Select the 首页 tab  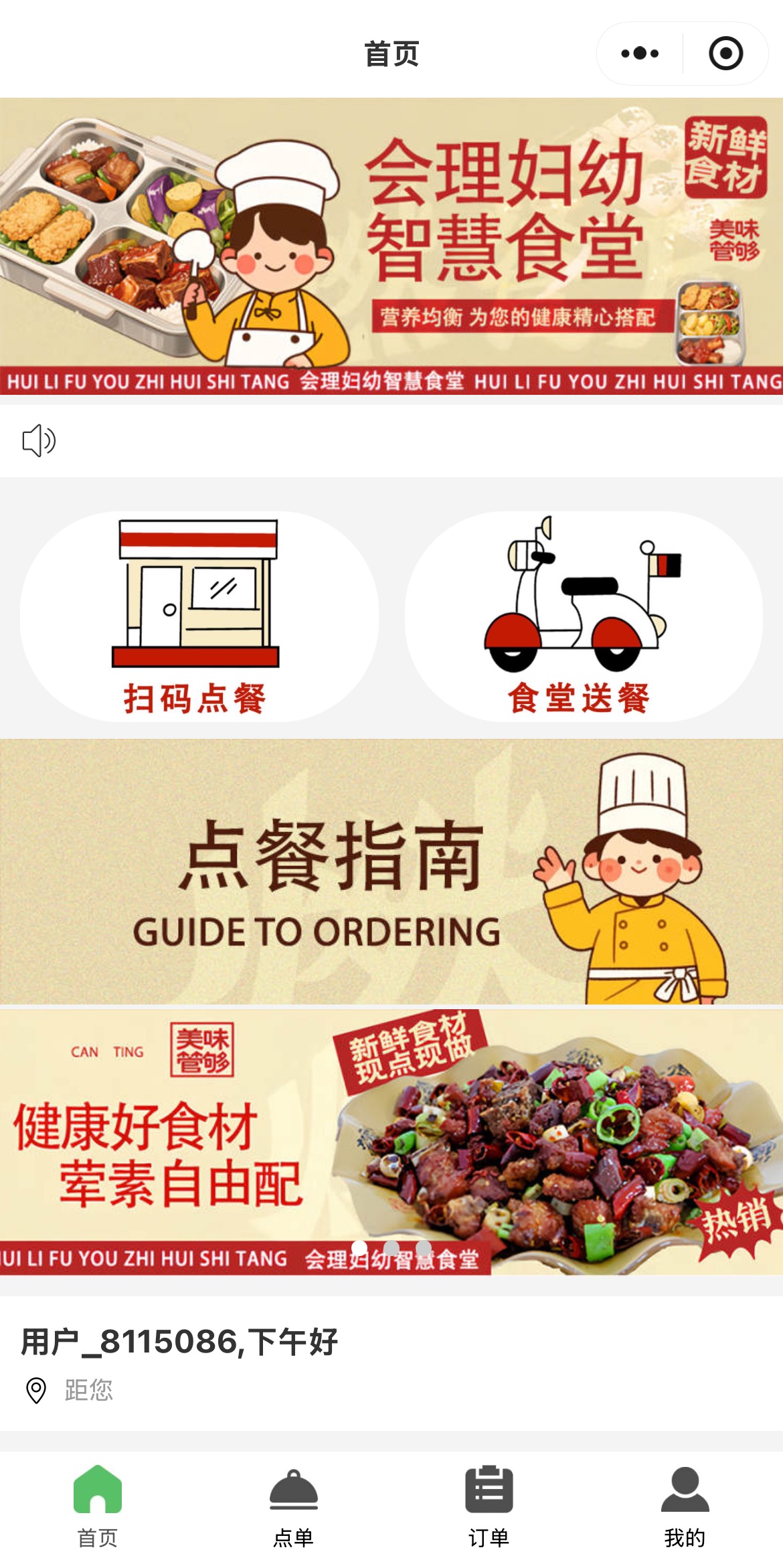pyautogui.click(x=98, y=1508)
